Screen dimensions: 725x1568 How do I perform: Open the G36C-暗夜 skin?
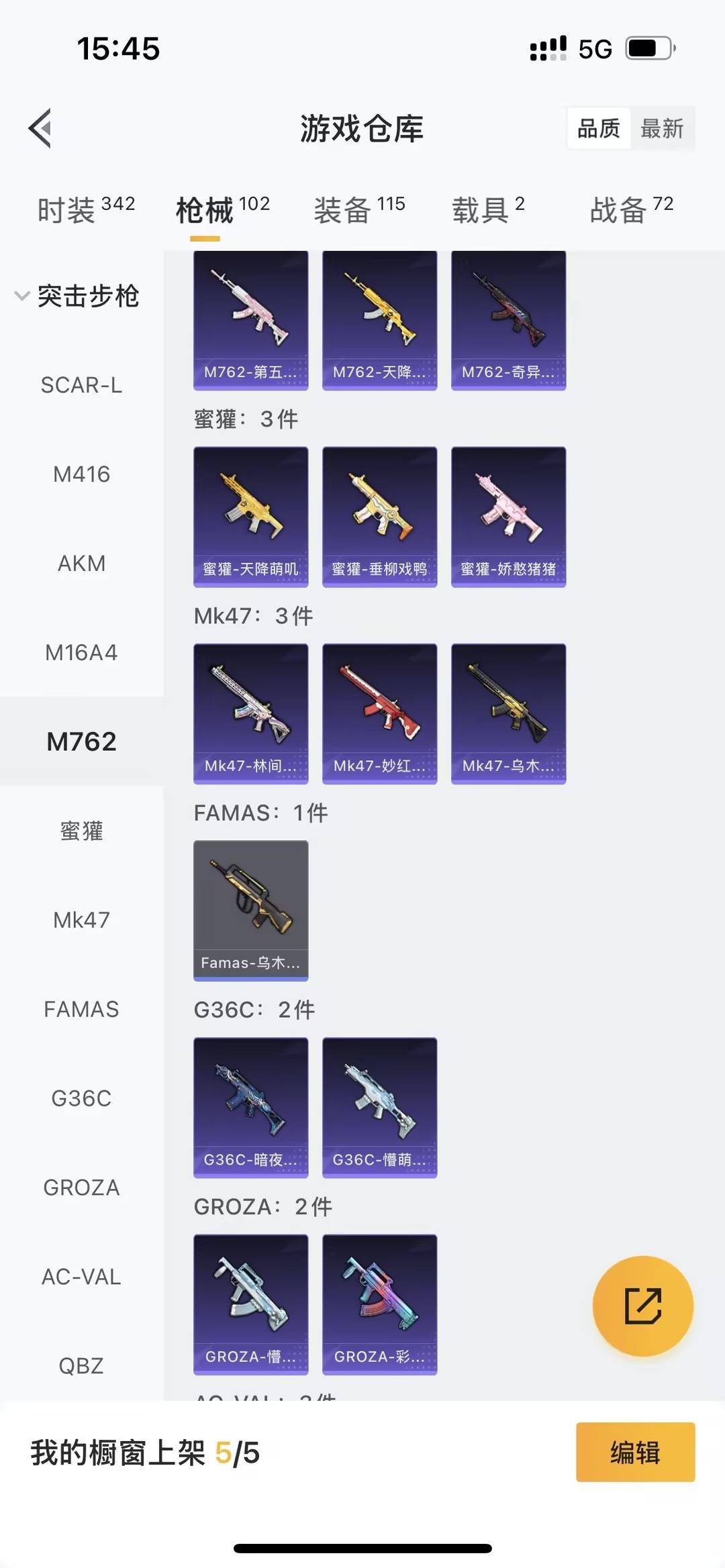click(250, 1107)
